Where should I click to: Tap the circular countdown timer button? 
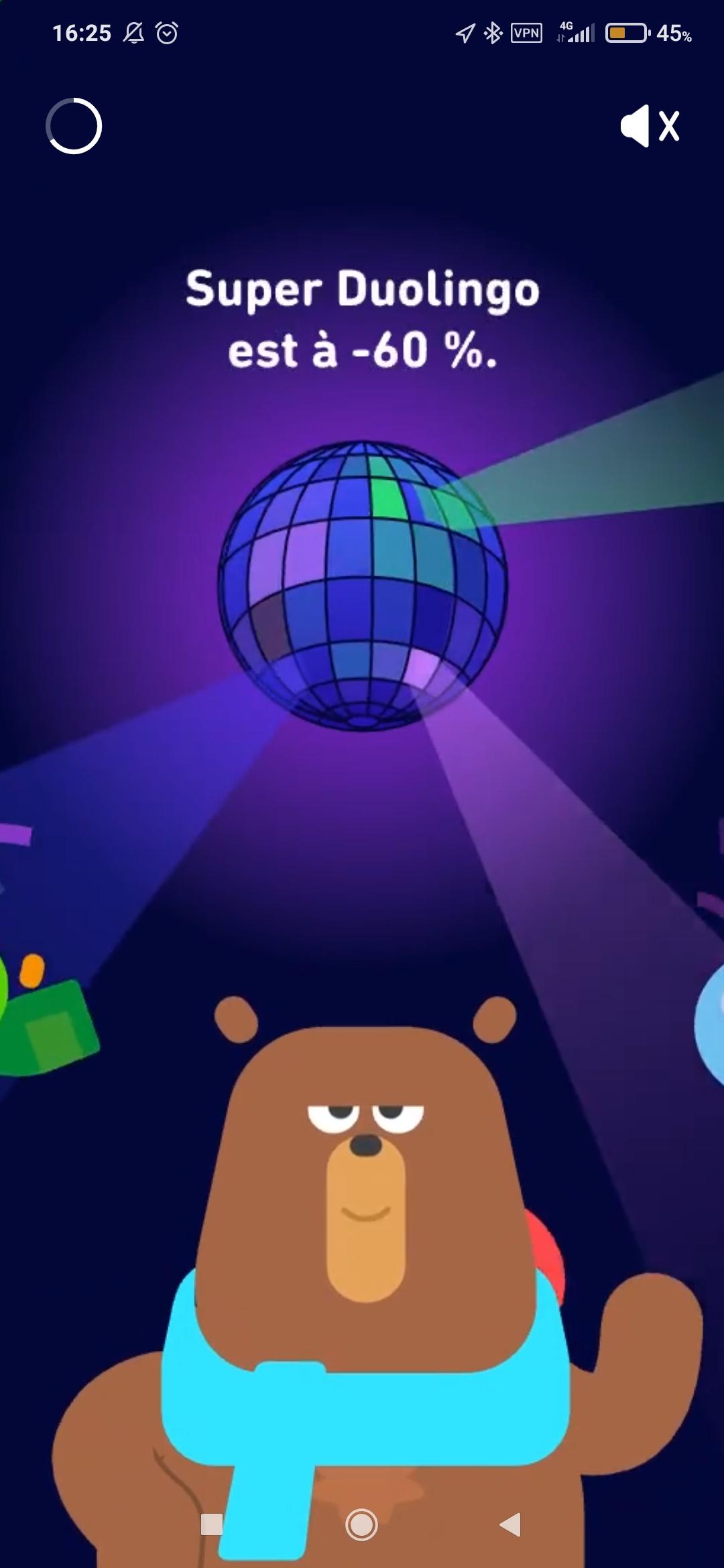click(74, 126)
